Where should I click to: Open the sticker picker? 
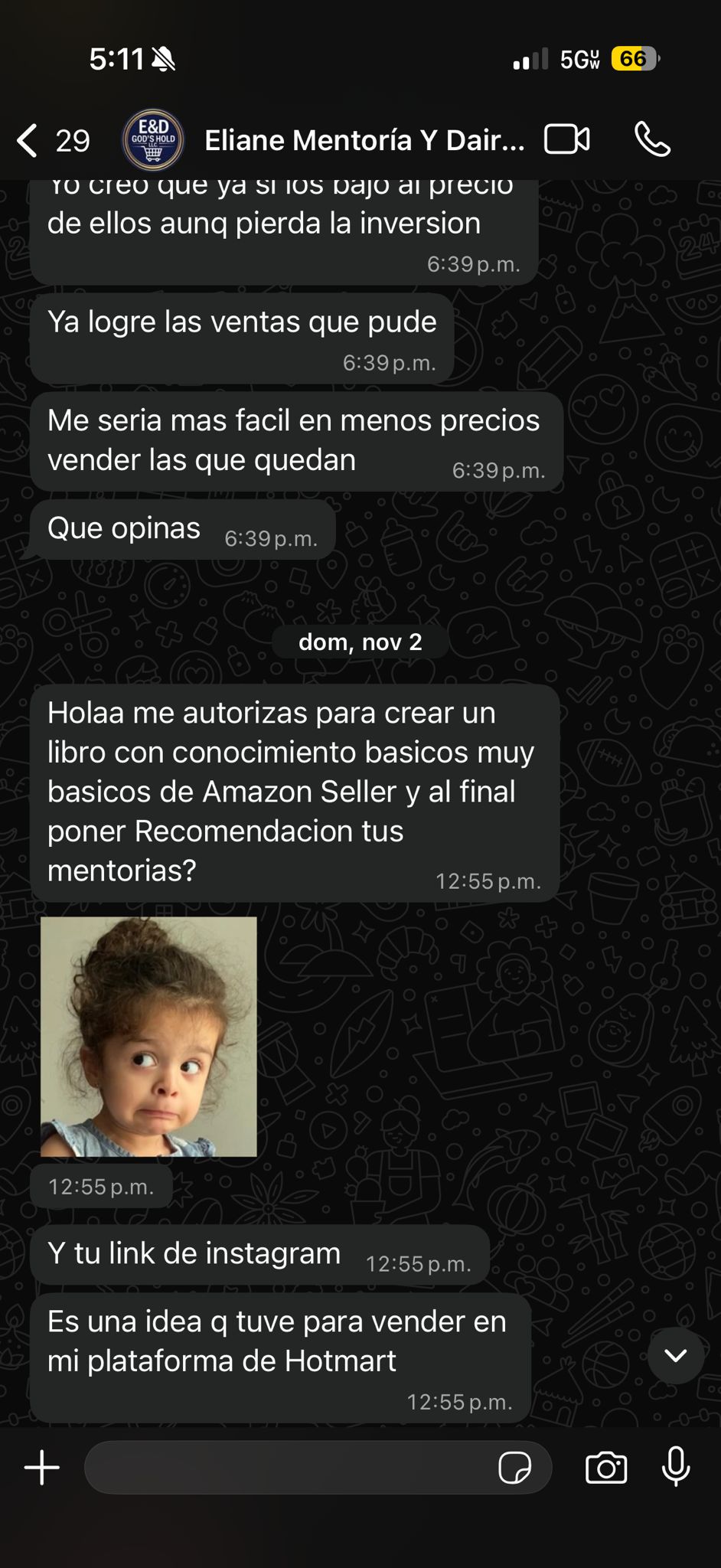(514, 1468)
